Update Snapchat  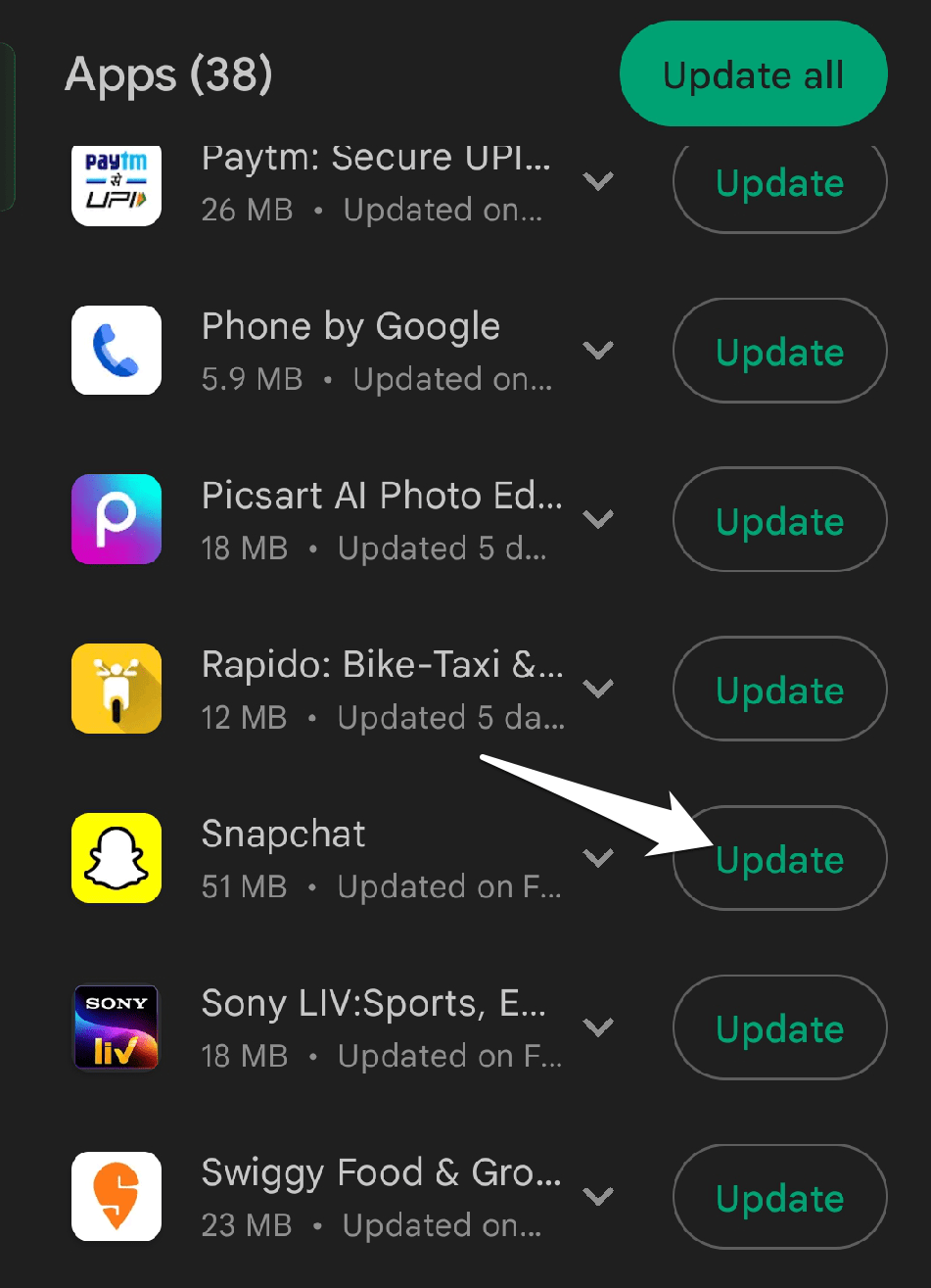click(779, 860)
